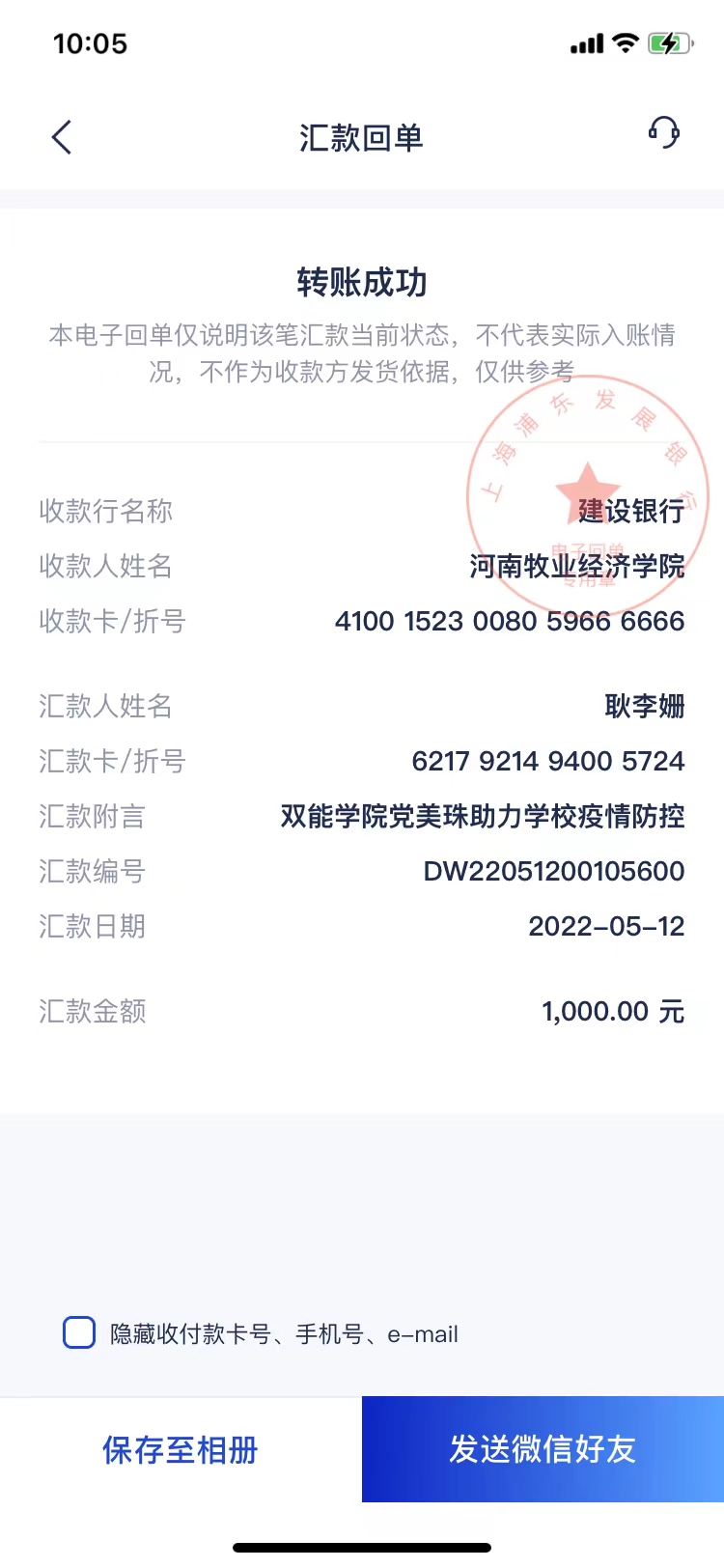The height and width of the screenshot is (1568, 724).
Task: Go back from the 汇款回单 page
Action: tap(62, 137)
